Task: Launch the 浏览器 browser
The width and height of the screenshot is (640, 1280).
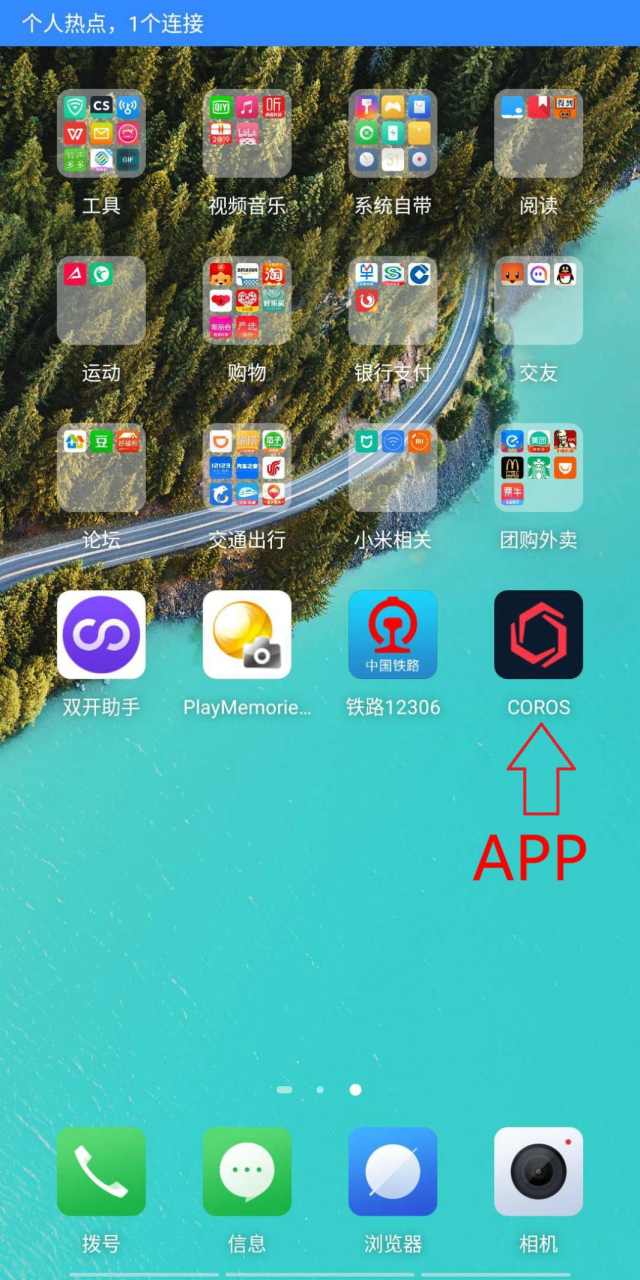Action: pos(393,1172)
